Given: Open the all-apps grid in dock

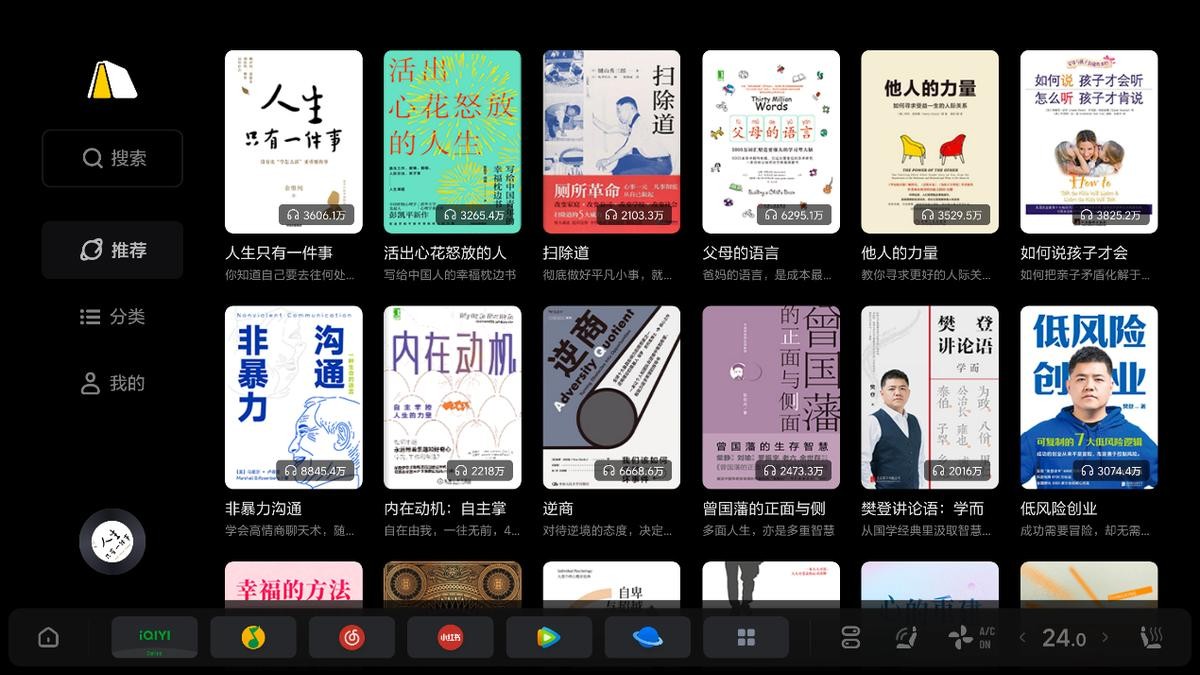Looking at the screenshot, I should pyautogui.click(x=746, y=637).
